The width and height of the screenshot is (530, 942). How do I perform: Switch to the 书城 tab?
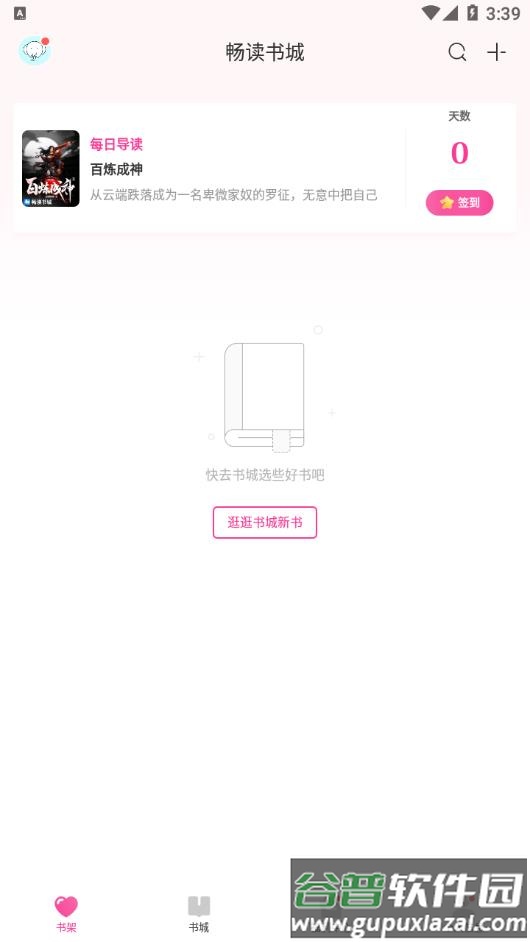[199, 913]
